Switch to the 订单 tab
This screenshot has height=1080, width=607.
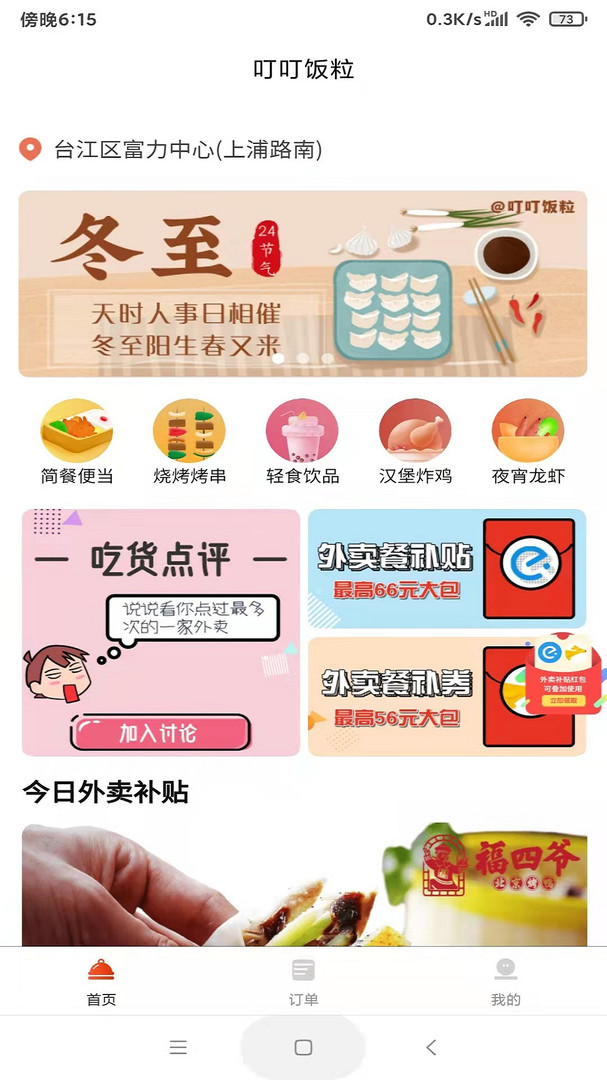coord(303,983)
